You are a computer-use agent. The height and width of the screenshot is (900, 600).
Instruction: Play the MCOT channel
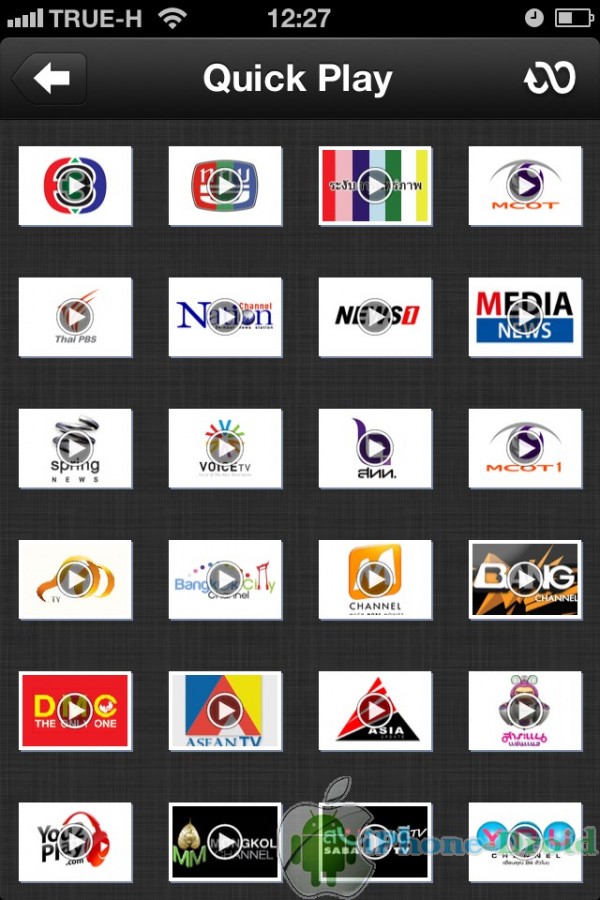[525, 185]
